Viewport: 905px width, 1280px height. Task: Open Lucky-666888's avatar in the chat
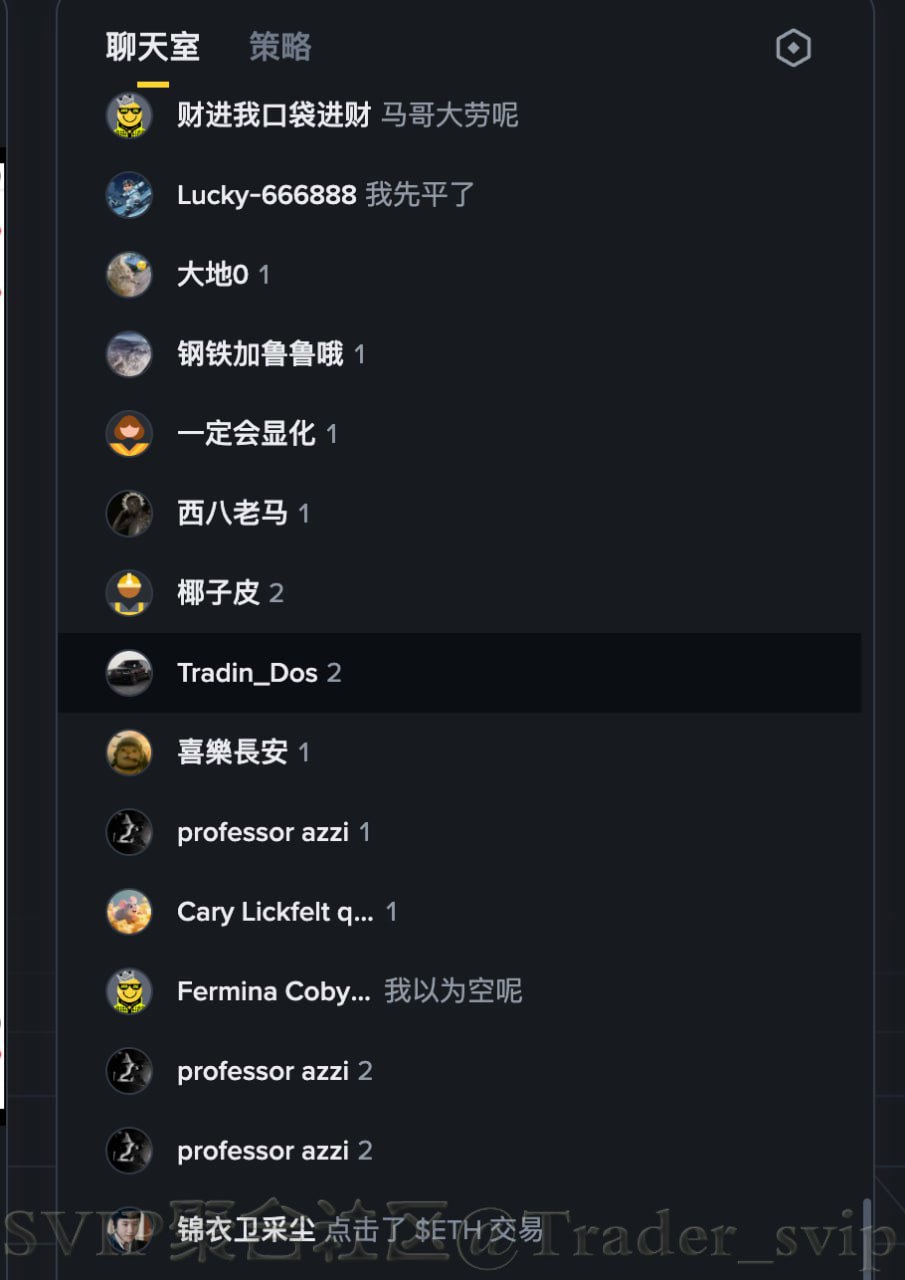[x=129, y=195]
